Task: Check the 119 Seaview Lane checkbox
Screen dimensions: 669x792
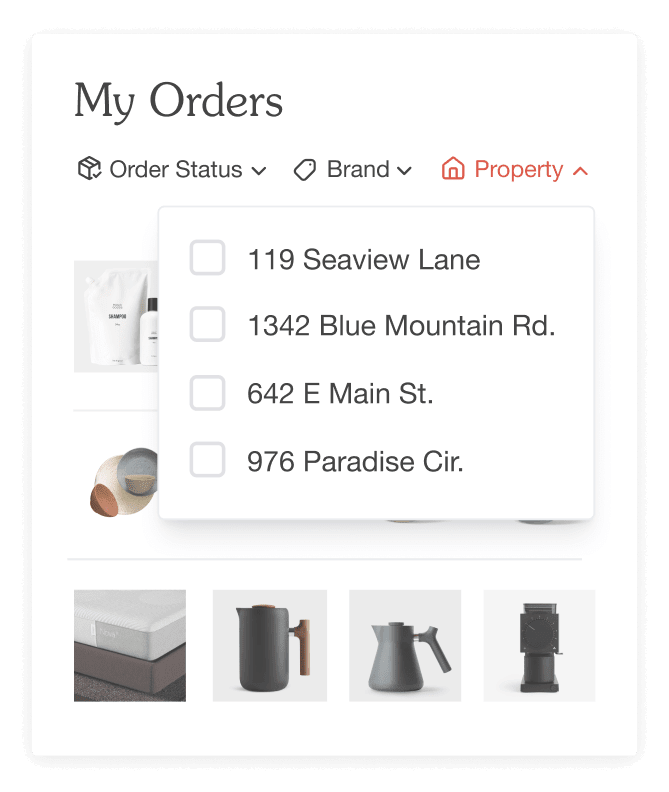Action: [208, 259]
